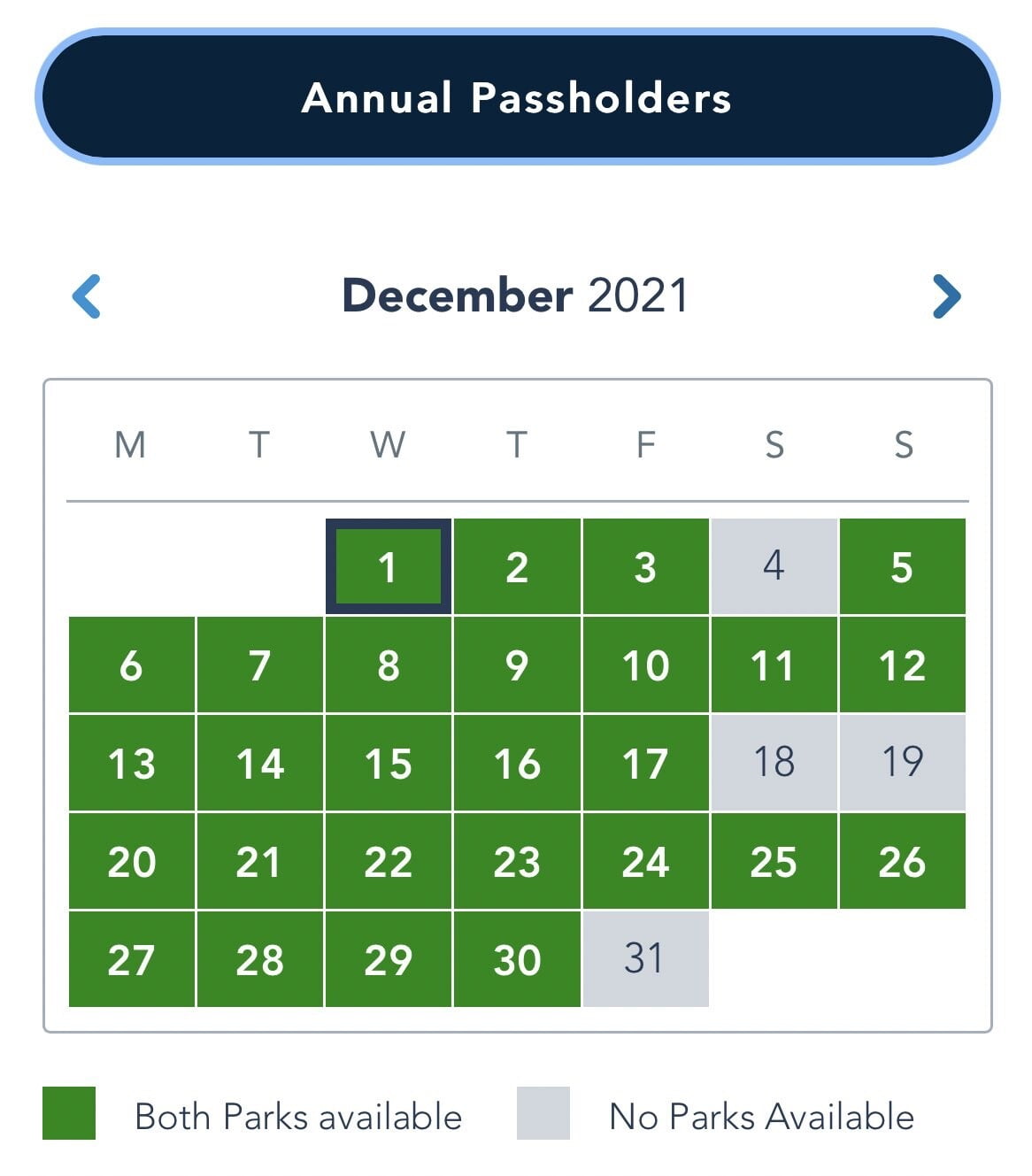Pick December 5 on the calendar
This screenshot has width=1032, height=1176.
[x=902, y=567]
